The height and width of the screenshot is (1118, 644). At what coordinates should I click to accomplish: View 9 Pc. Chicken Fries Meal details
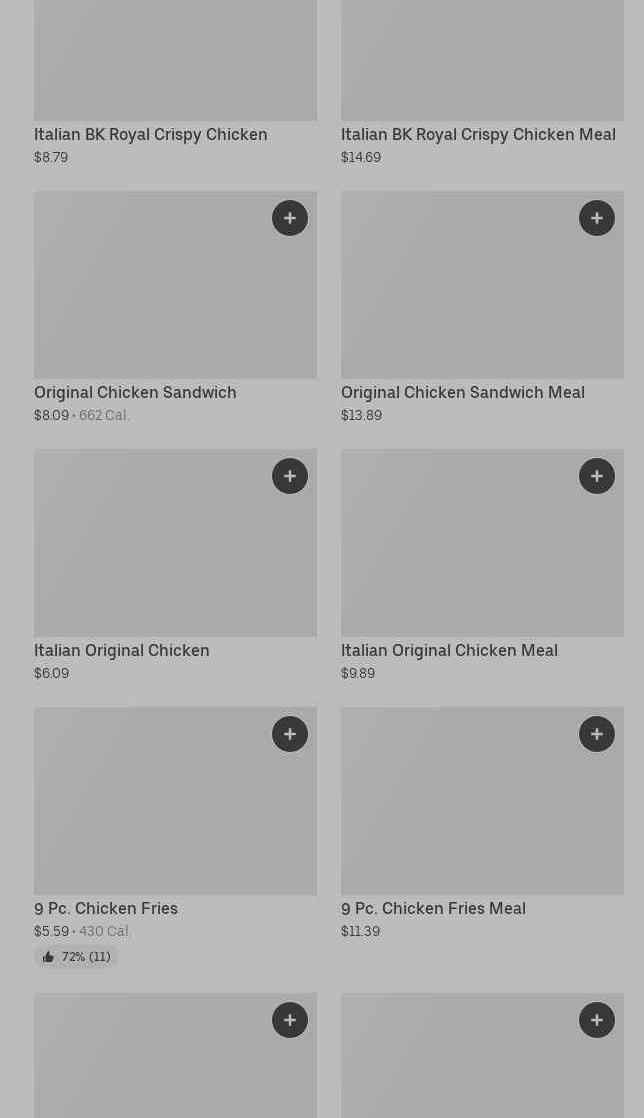click(x=433, y=908)
